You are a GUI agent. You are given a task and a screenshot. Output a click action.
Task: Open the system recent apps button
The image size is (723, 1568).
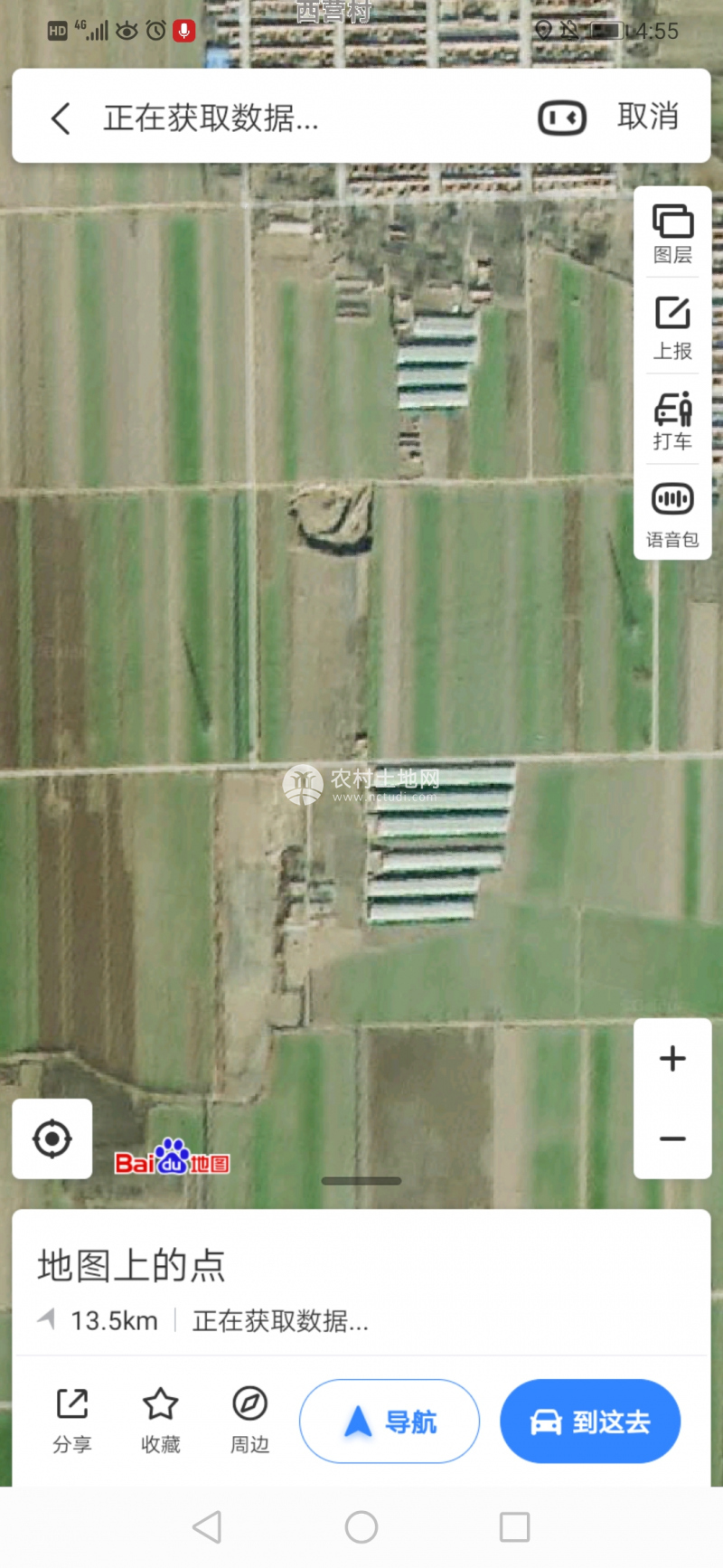(514, 1527)
